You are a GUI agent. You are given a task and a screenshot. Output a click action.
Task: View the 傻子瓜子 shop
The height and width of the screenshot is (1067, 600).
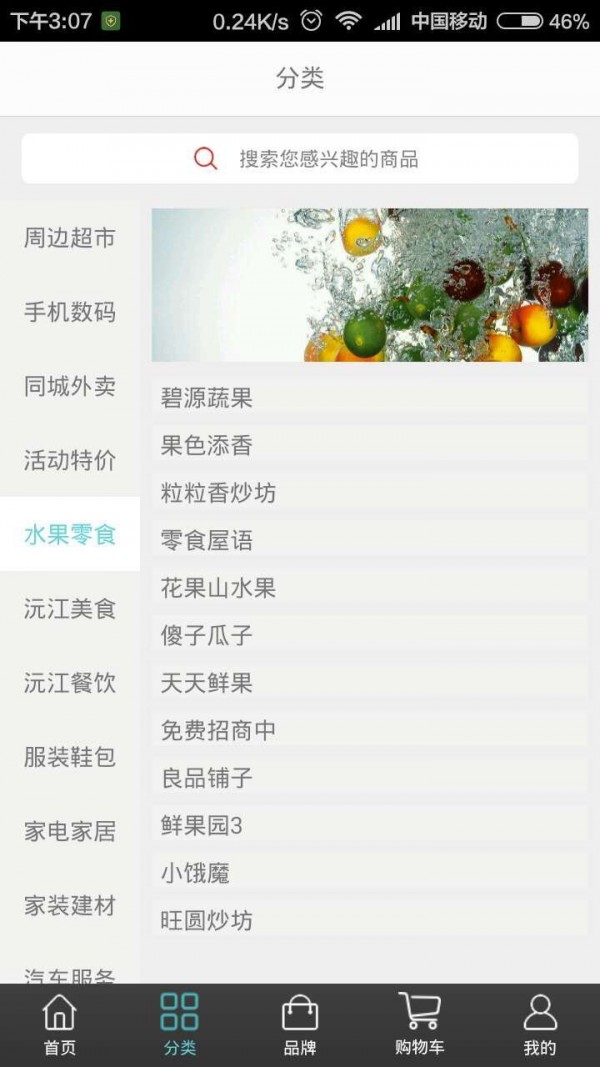click(x=369, y=635)
